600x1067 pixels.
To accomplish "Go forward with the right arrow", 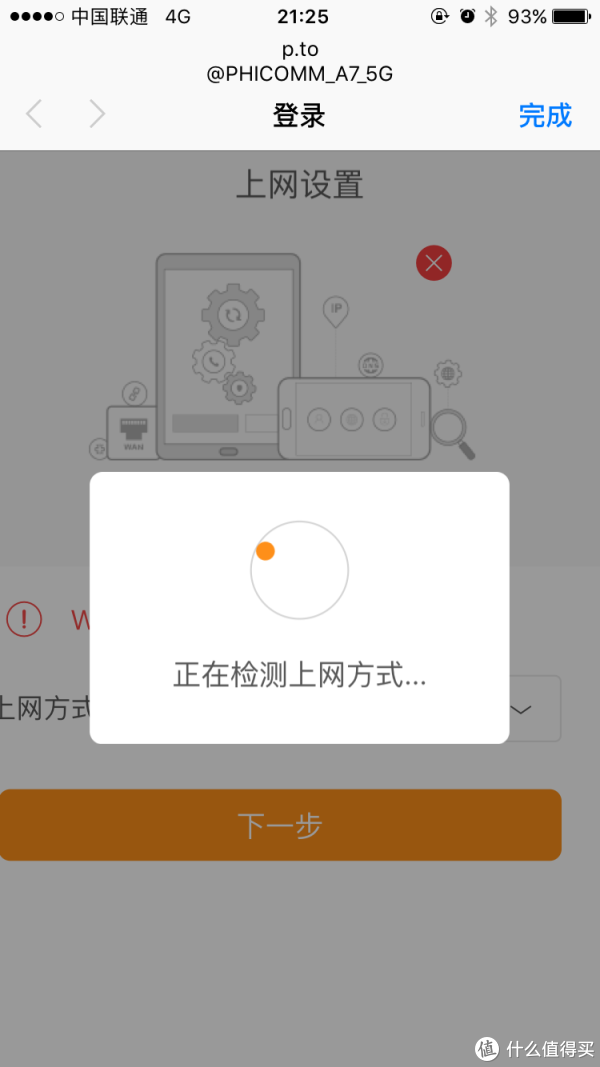I will pyautogui.click(x=97, y=114).
